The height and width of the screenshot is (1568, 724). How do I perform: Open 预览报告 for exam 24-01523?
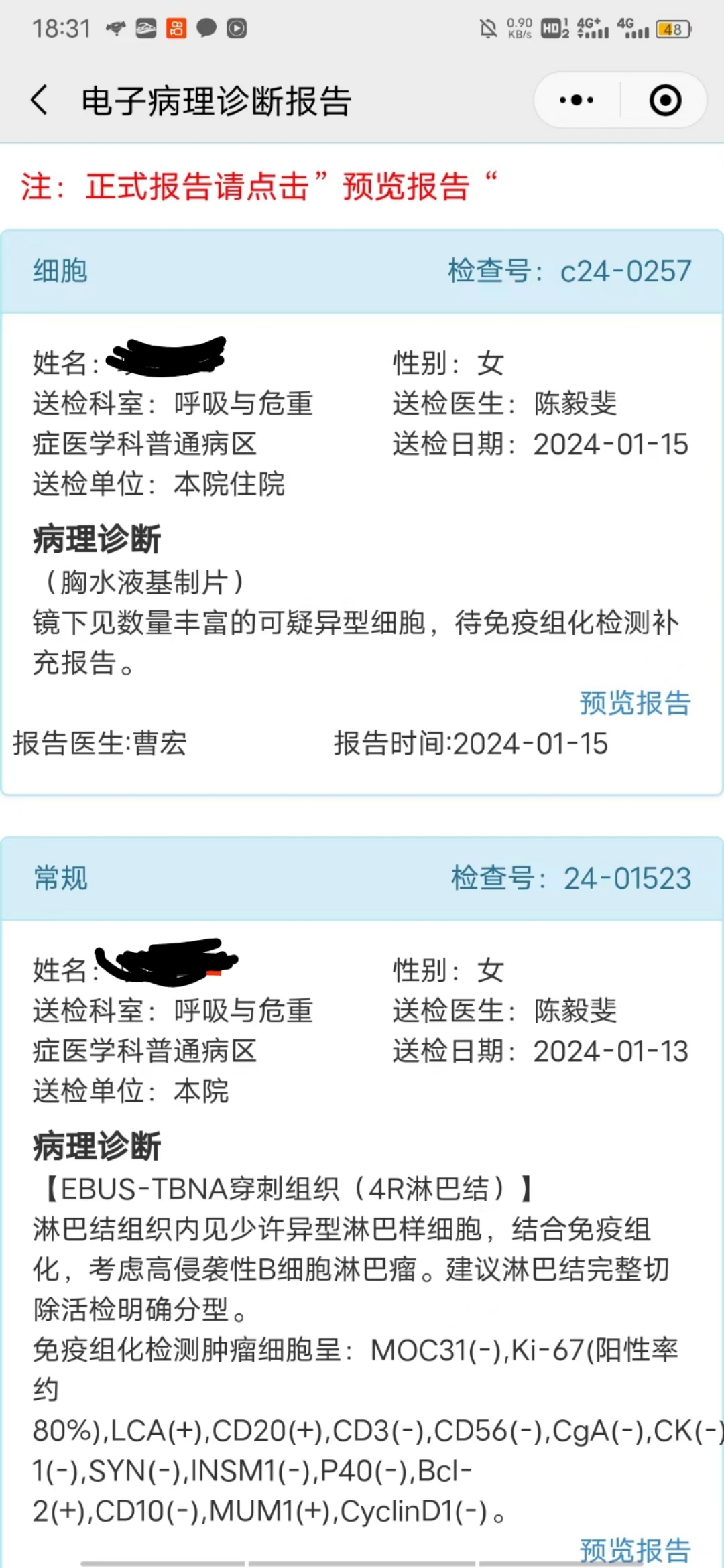coord(635,1550)
